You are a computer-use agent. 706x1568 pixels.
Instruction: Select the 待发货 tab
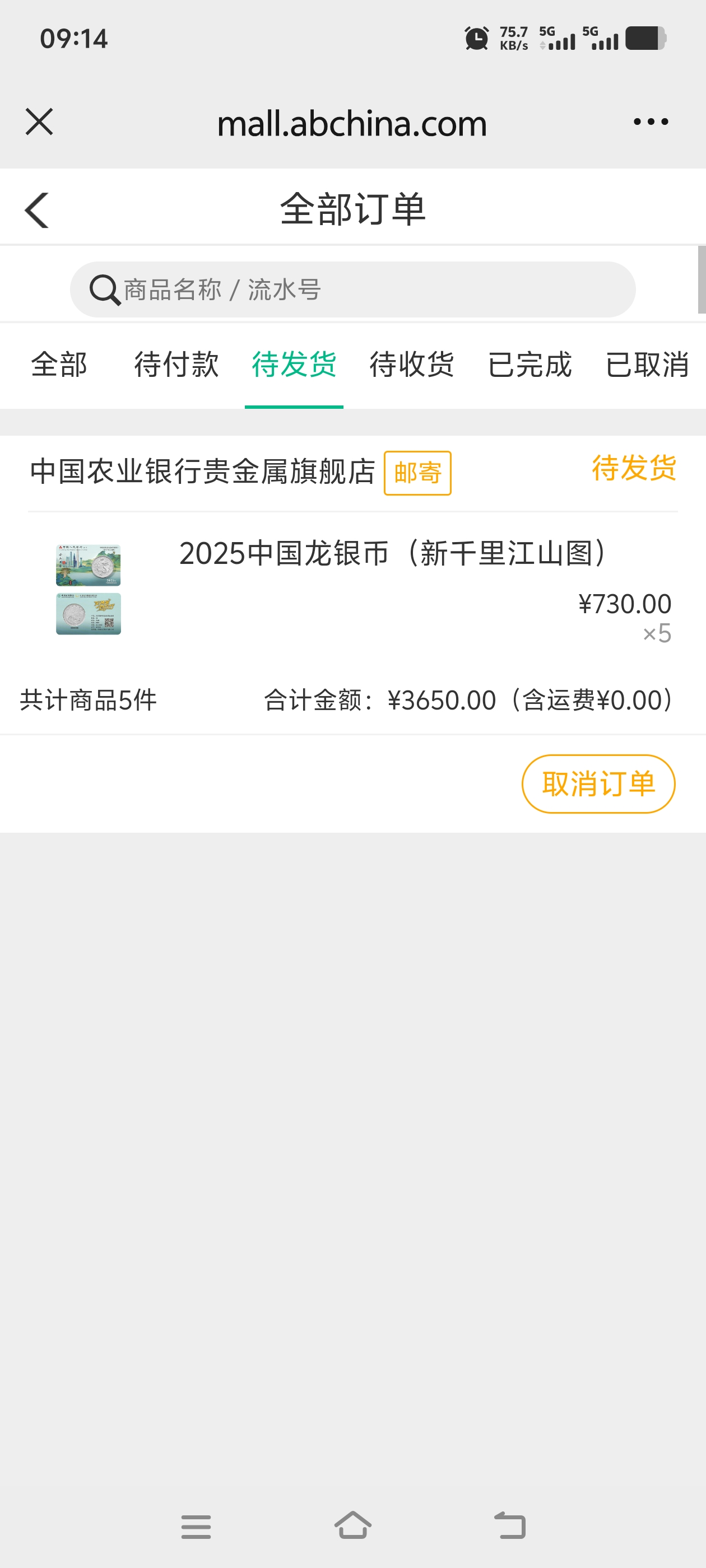tap(294, 365)
